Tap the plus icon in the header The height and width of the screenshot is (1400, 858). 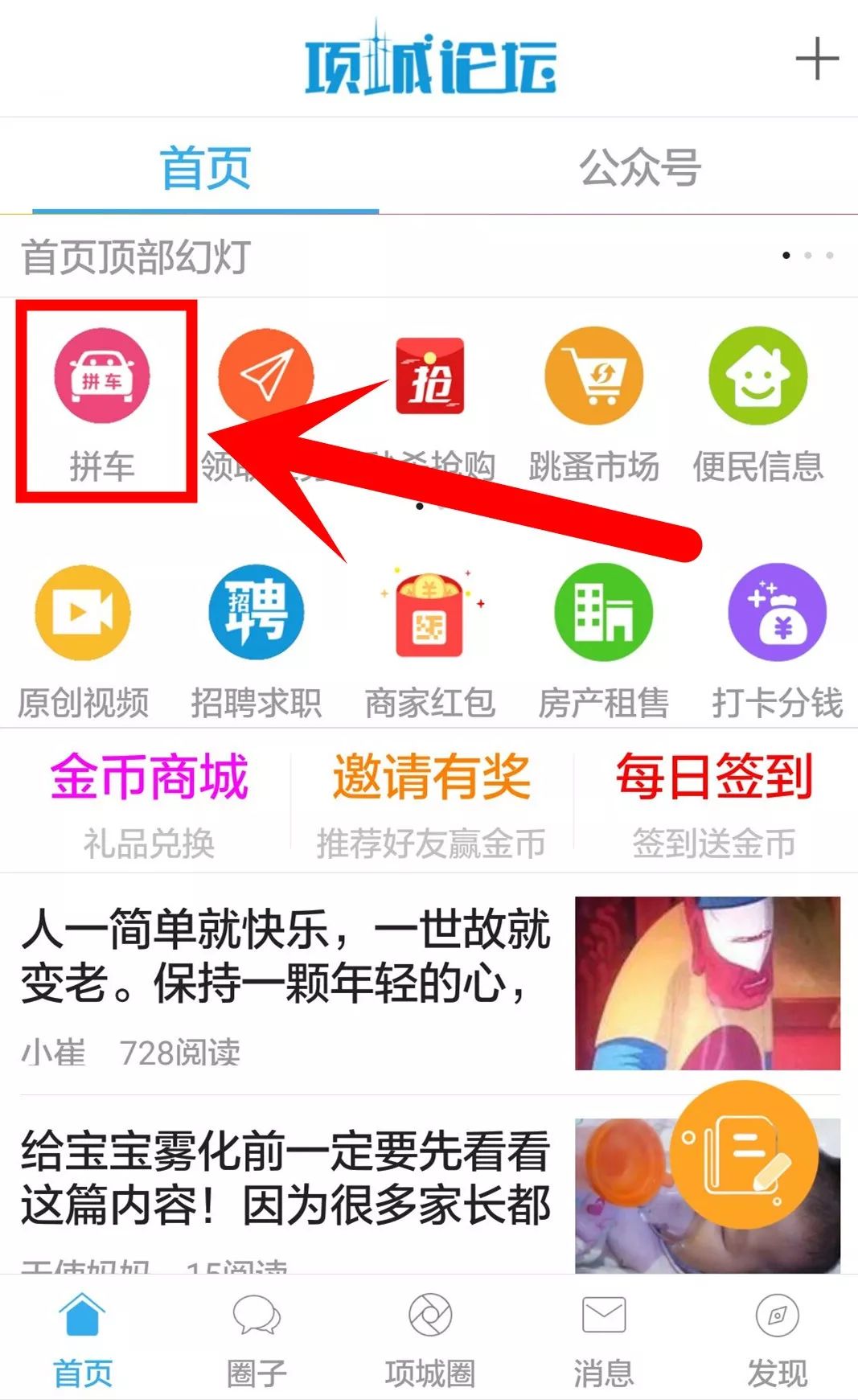pos(816,60)
